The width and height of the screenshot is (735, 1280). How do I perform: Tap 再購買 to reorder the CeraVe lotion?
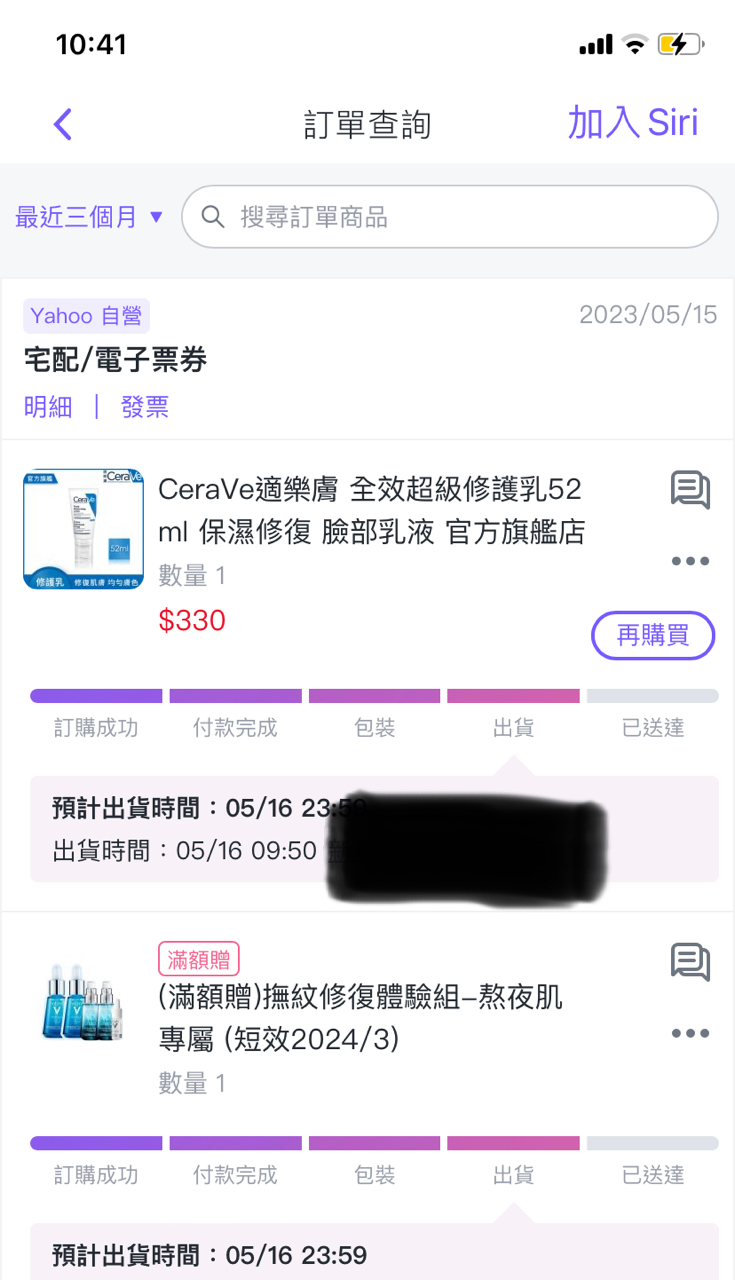[x=653, y=636]
